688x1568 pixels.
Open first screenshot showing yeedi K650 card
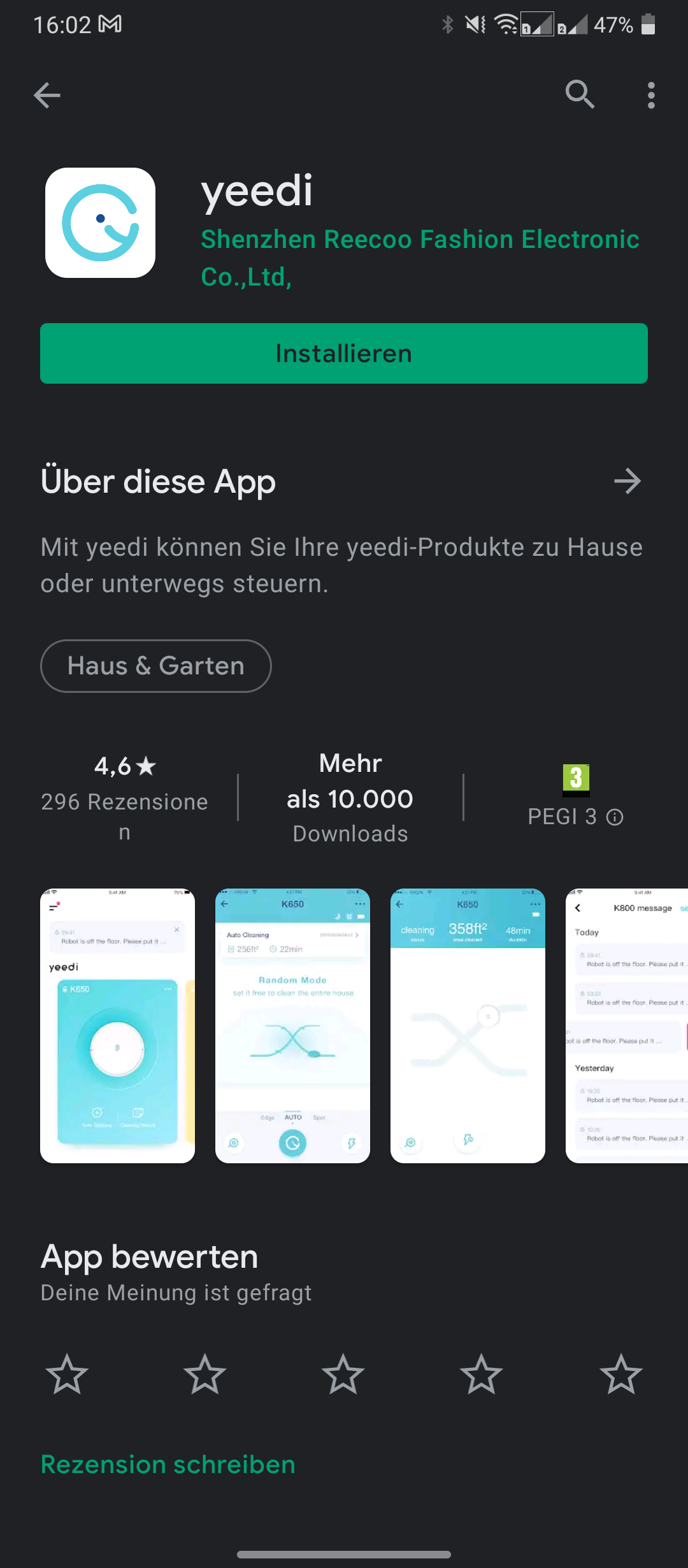tap(117, 1026)
